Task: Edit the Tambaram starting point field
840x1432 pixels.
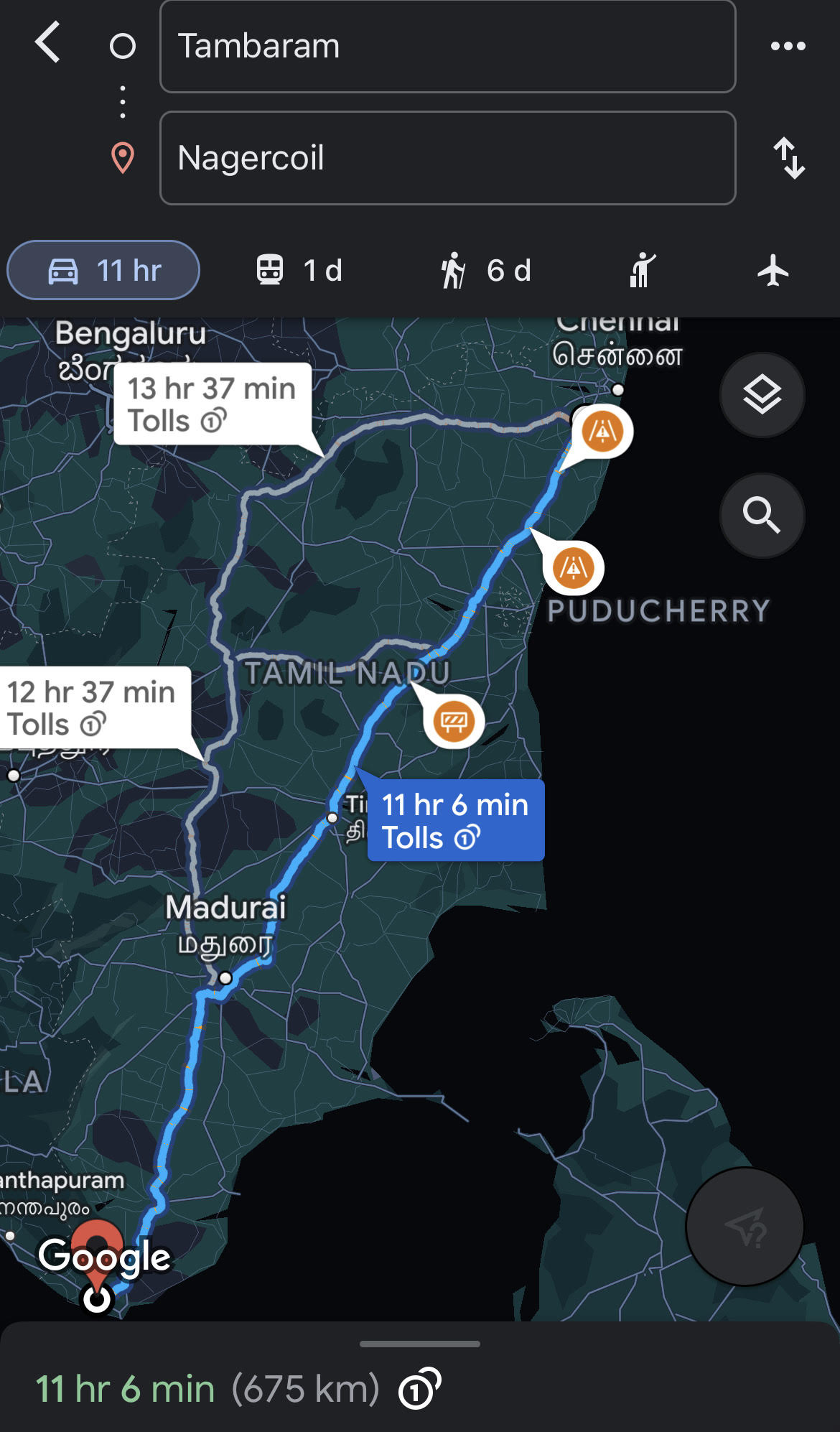Action: (448, 46)
